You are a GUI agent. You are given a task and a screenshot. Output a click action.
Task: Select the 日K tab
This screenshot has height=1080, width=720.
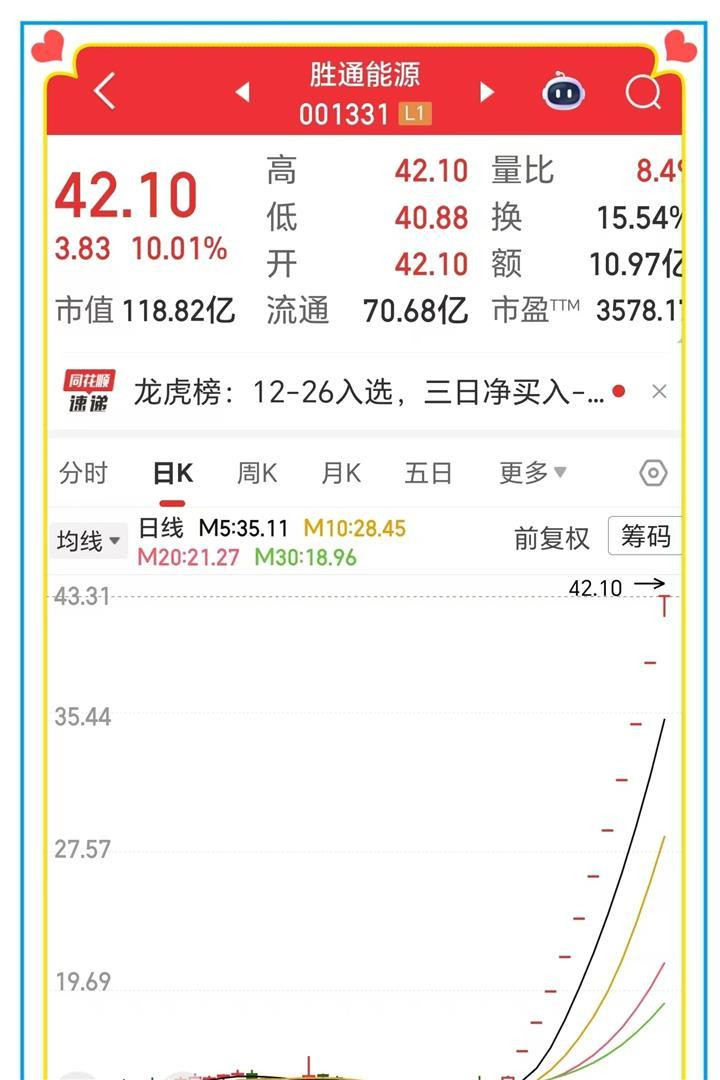(172, 473)
